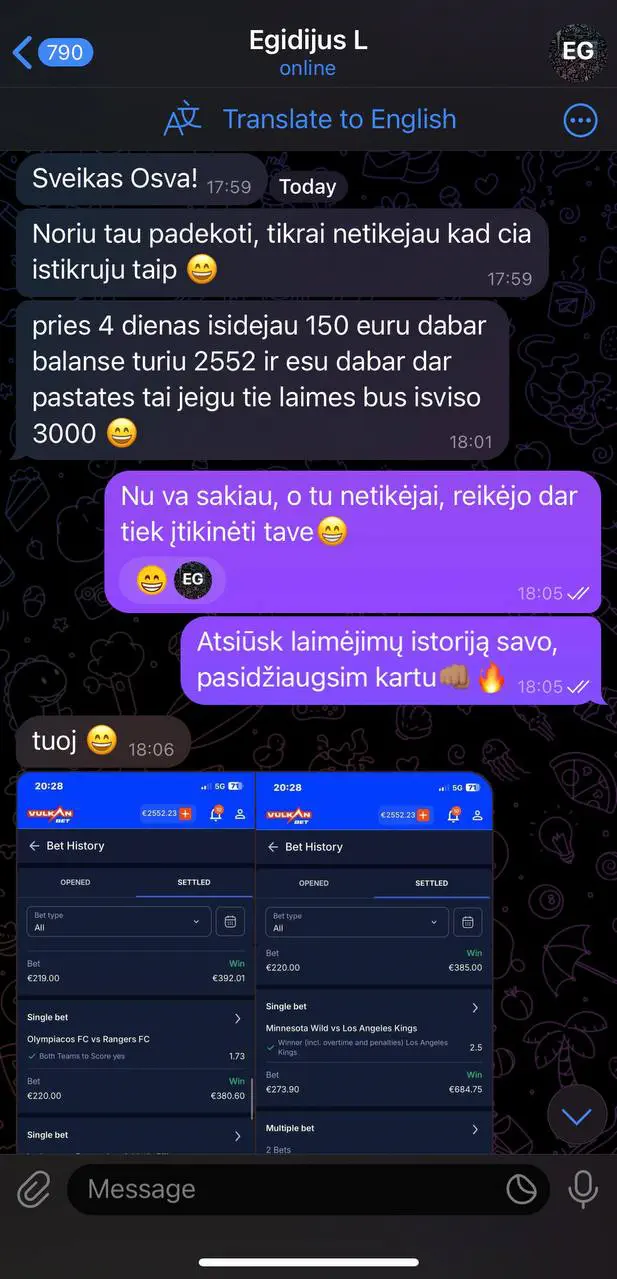
Task: Open Egidijus L chat info header
Action: 307,52
